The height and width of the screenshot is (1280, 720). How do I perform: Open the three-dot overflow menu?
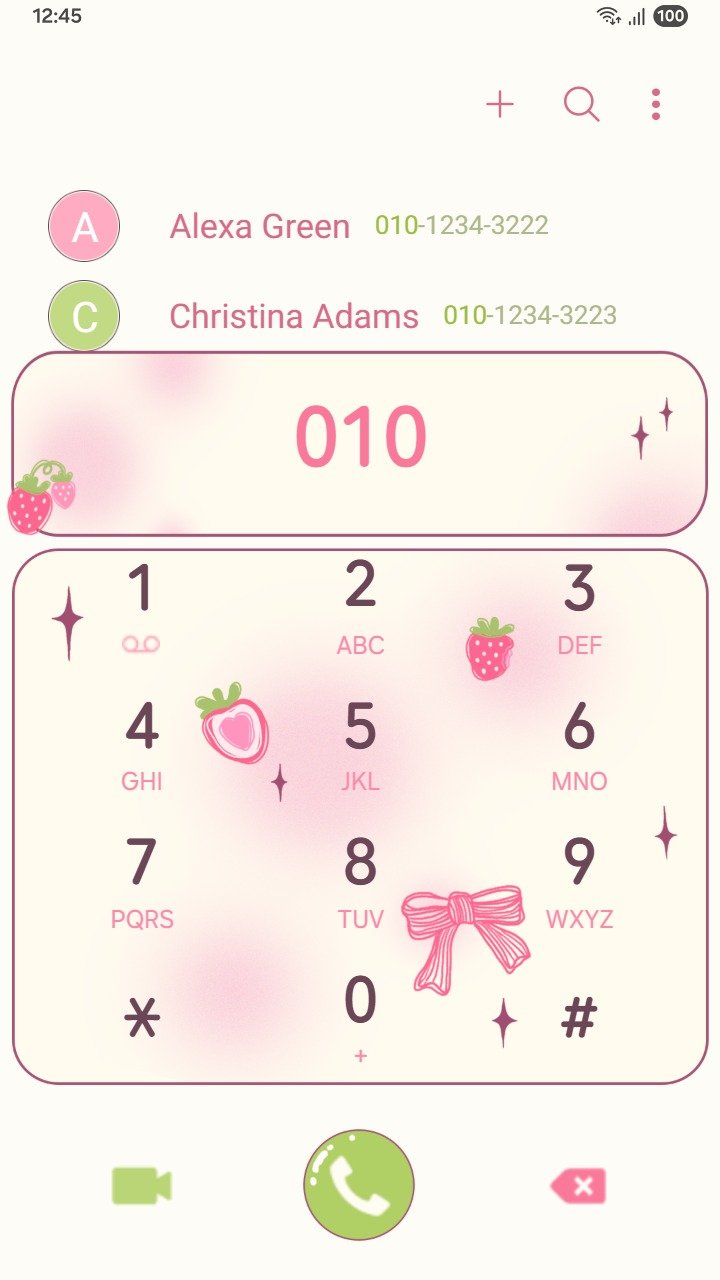[655, 104]
